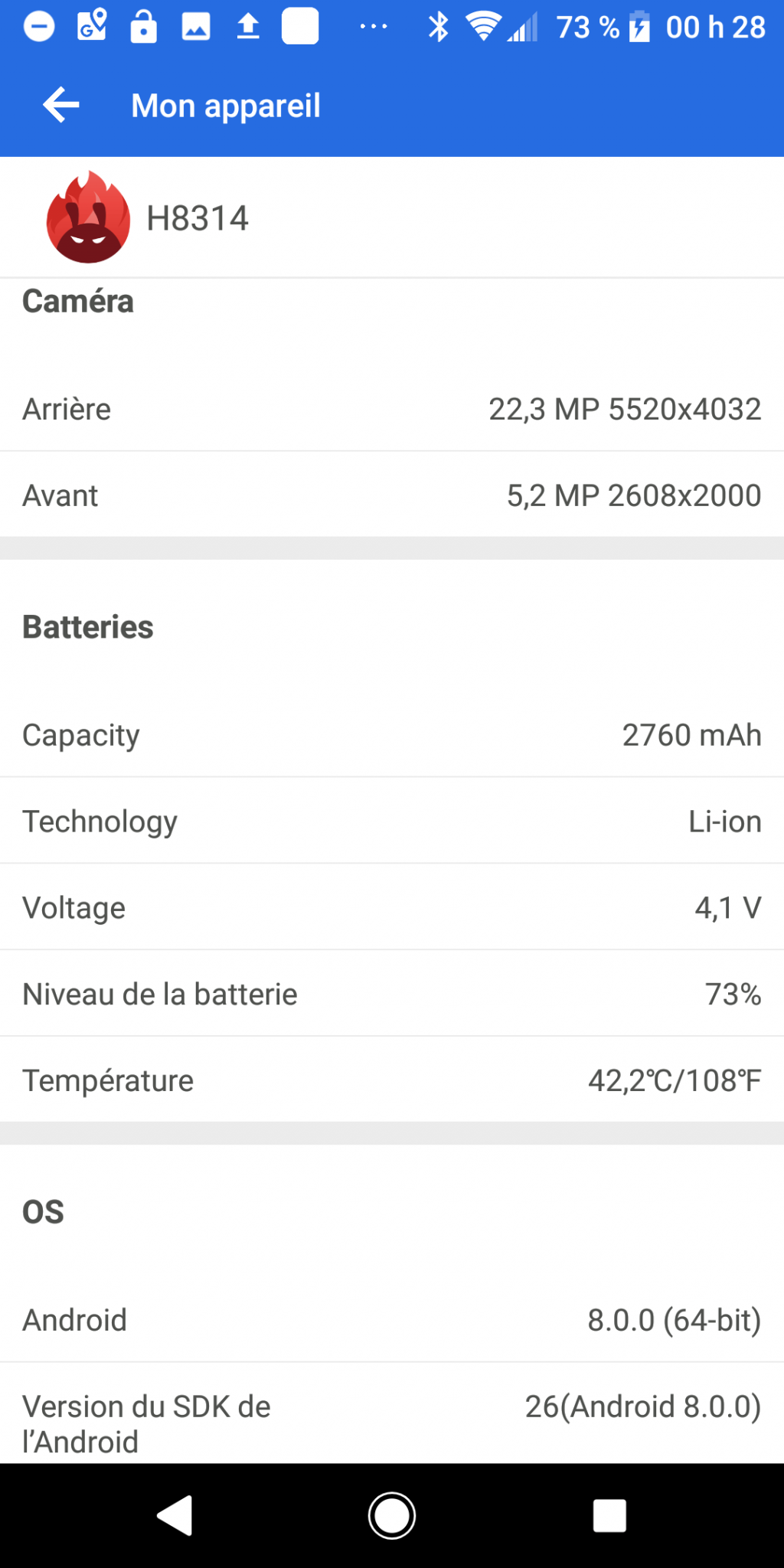Open recent apps overview

tap(609, 1515)
